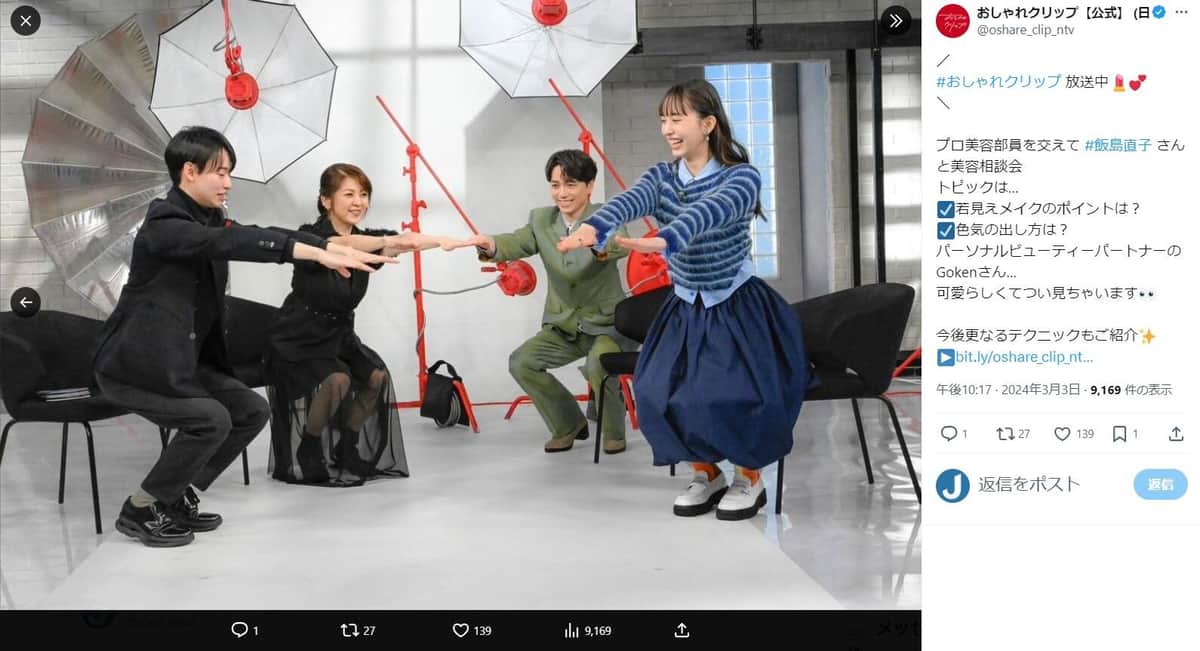Tap the 返信をポスト reply field

(1030, 484)
